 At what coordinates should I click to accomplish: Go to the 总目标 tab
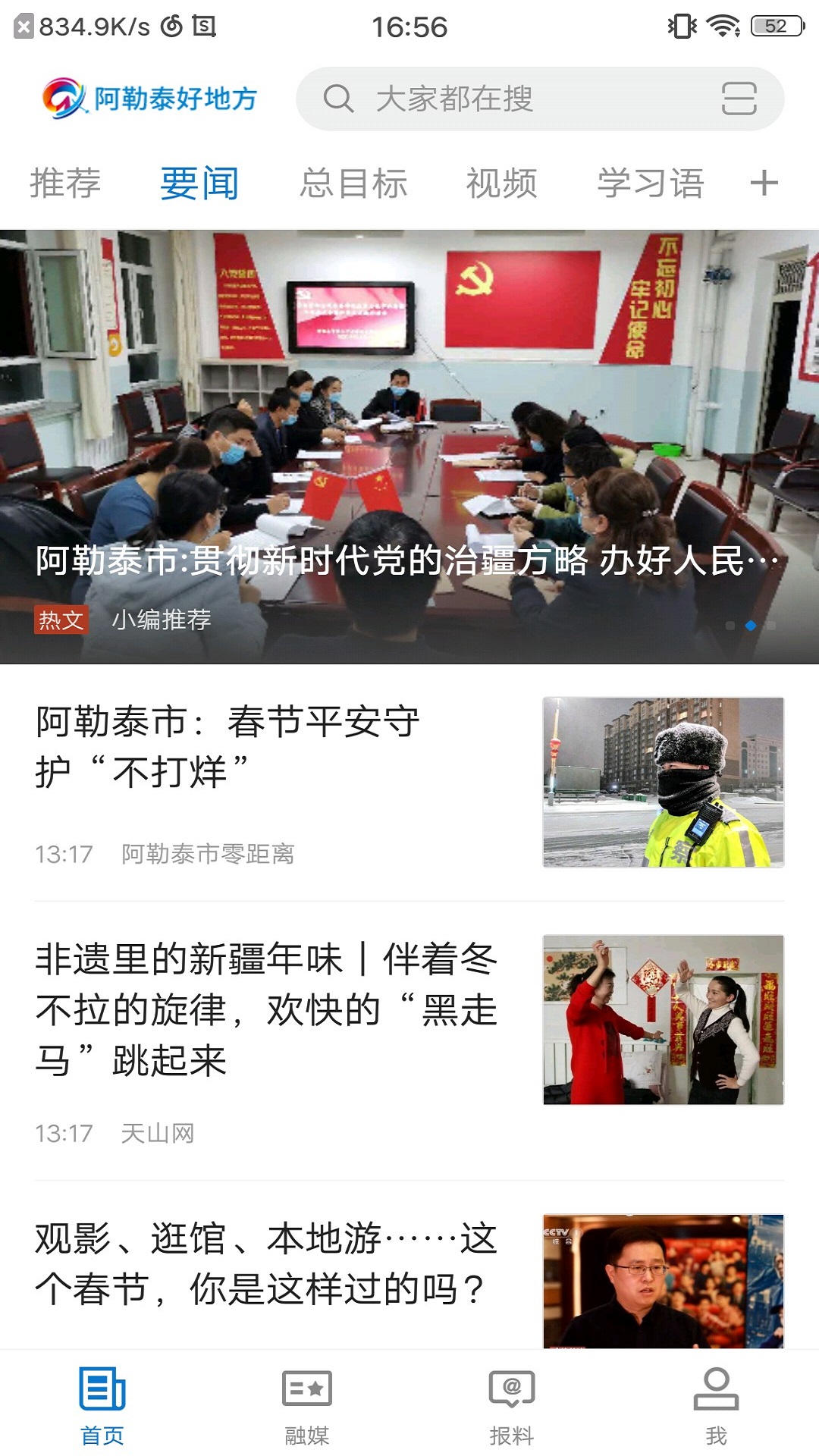[353, 183]
